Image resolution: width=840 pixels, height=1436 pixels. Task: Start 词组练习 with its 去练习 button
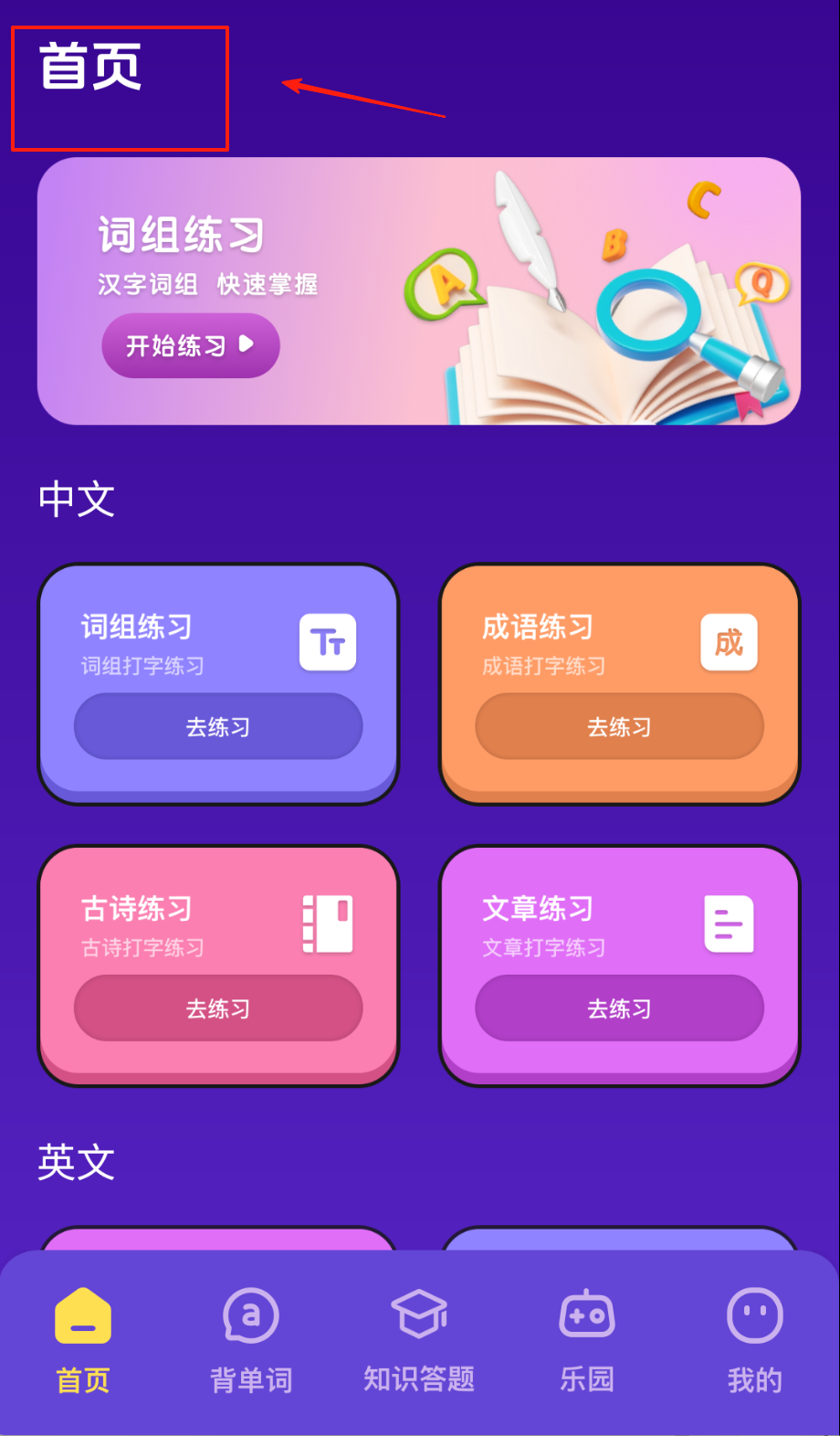[x=218, y=726]
